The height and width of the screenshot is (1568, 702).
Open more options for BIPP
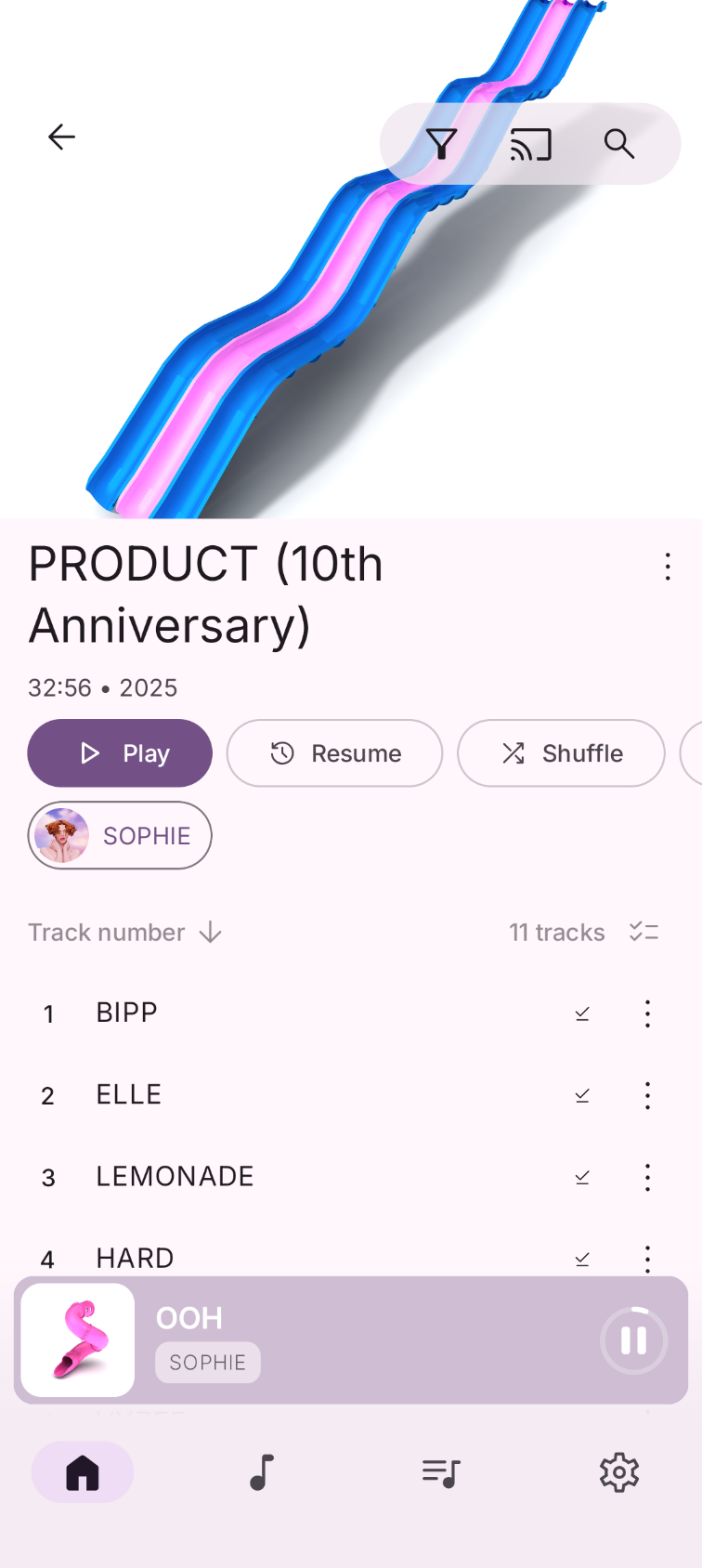coord(647,1013)
